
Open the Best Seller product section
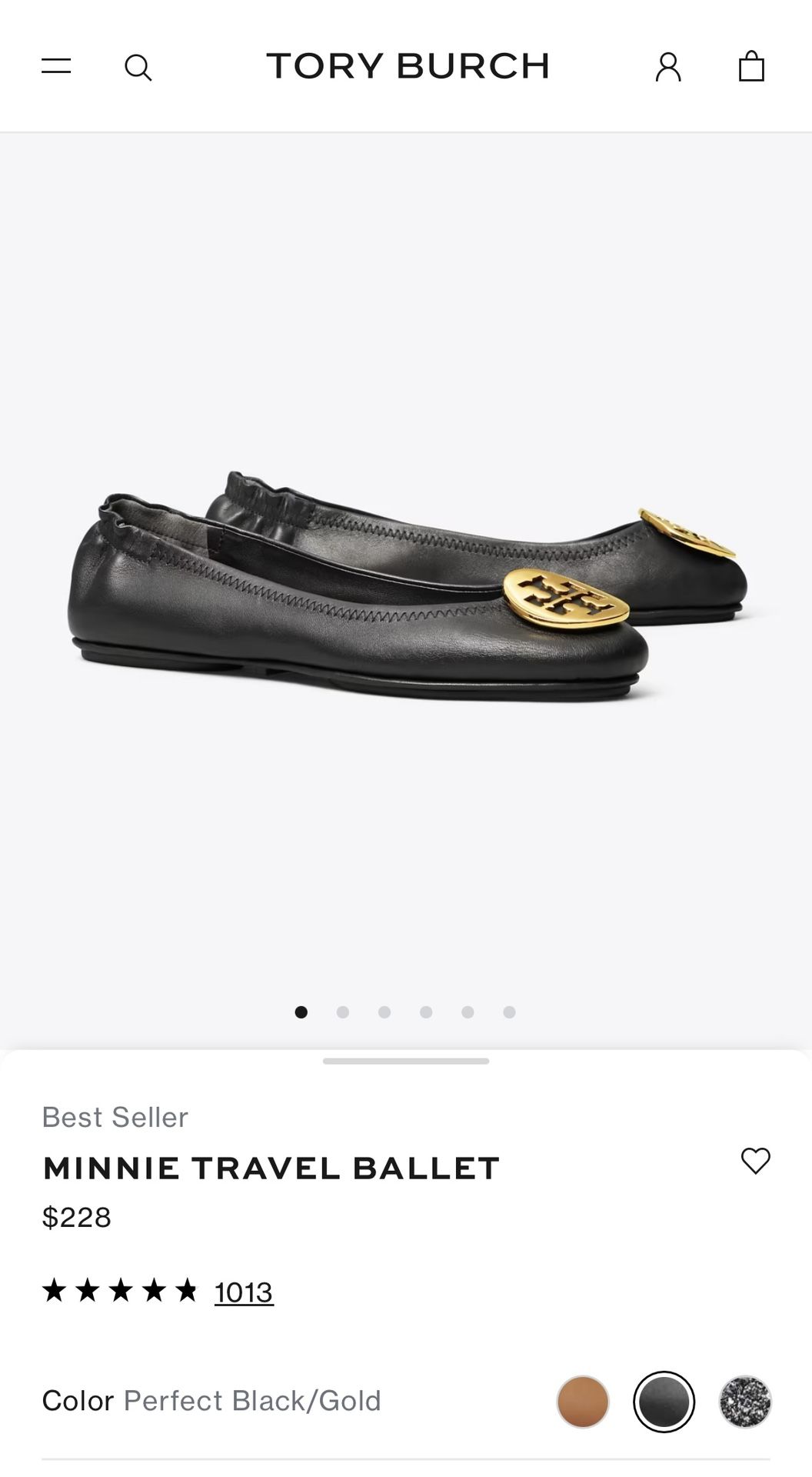point(115,1117)
